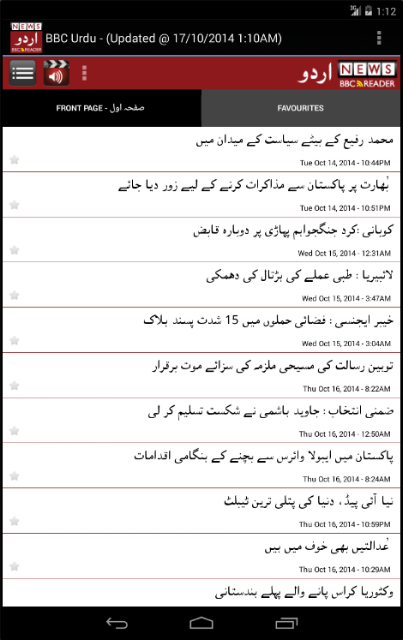Go to the home screen

coord(201,623)
